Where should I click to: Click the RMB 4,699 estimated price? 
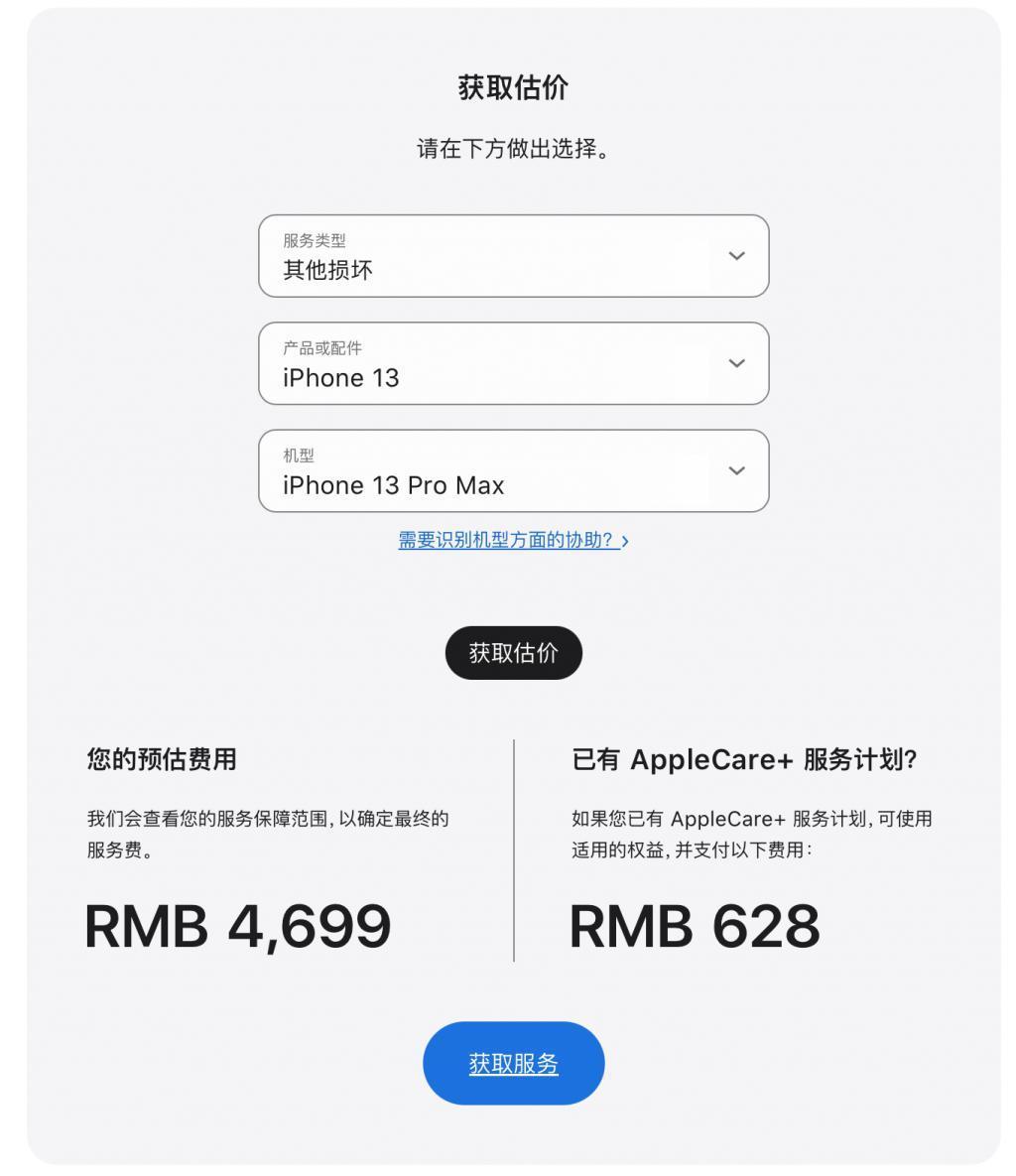coord(238,924)
